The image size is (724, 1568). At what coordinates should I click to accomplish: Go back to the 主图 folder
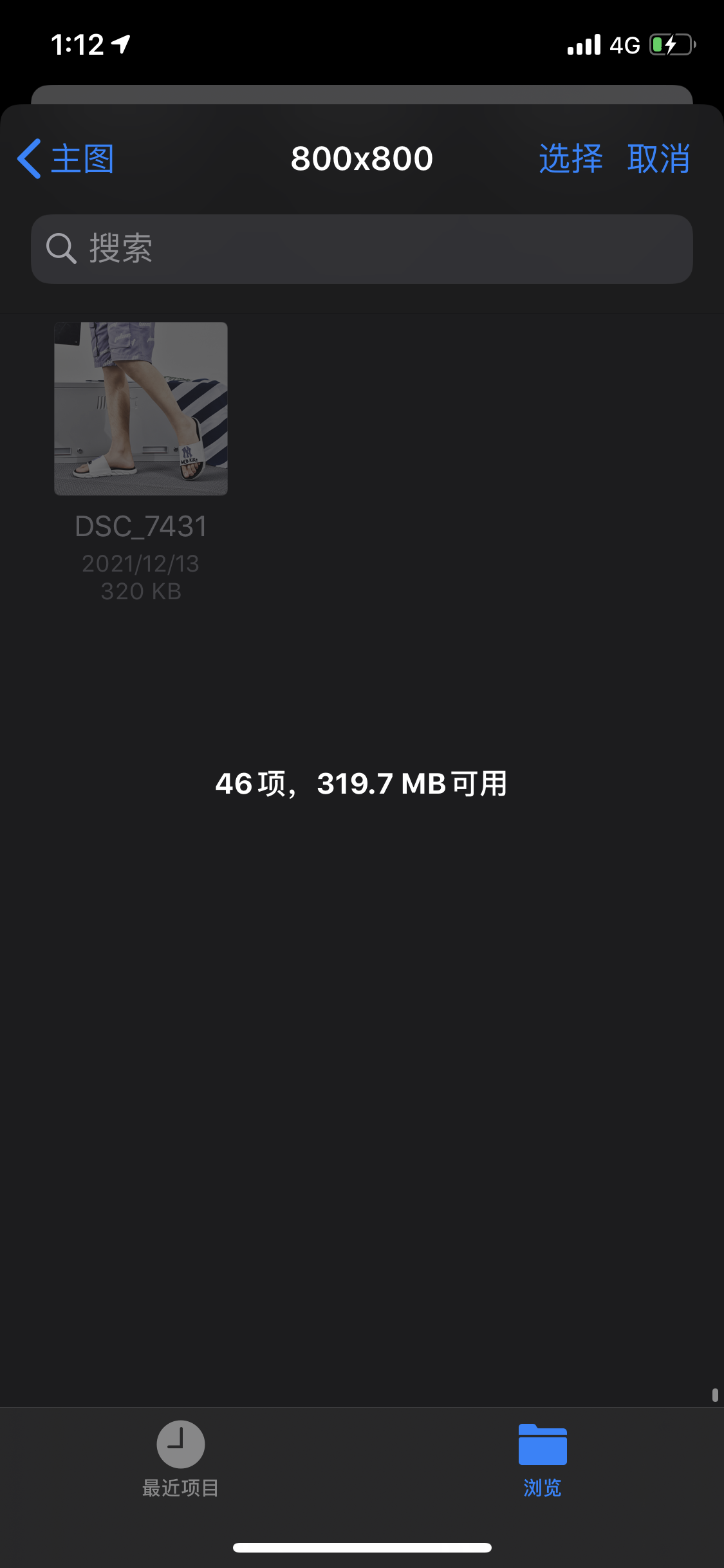[x=66, y=158]
